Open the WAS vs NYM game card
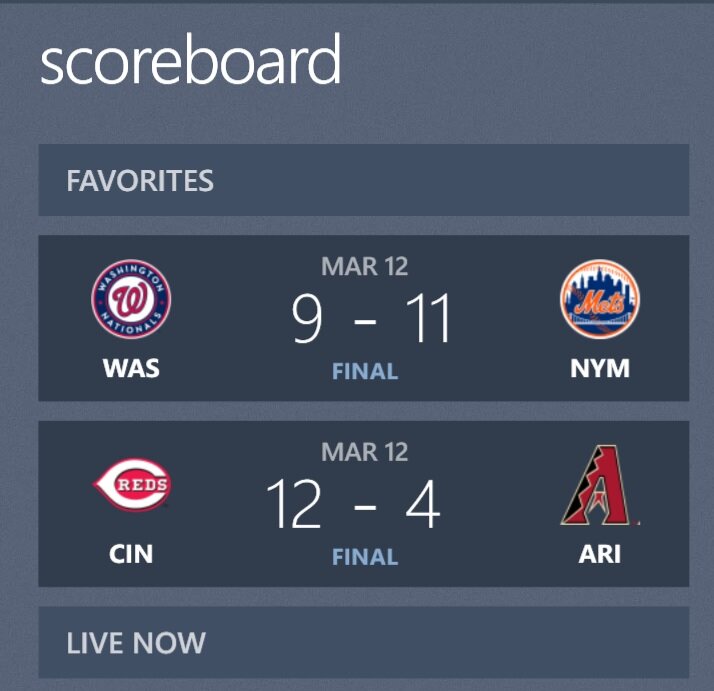The width and height of the screenshot is (714, 691). coord(364,318)
